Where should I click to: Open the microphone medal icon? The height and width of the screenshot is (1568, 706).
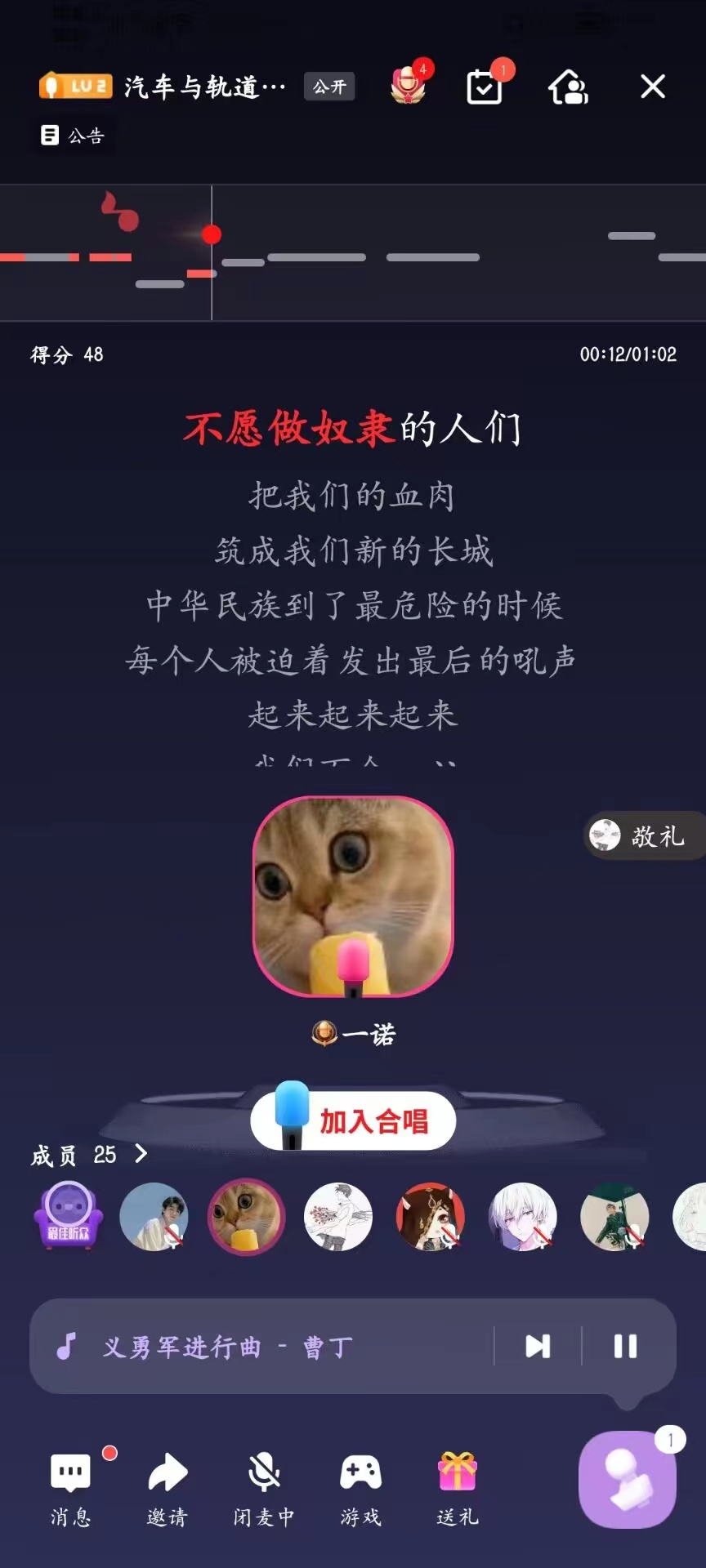click(408, 85)
